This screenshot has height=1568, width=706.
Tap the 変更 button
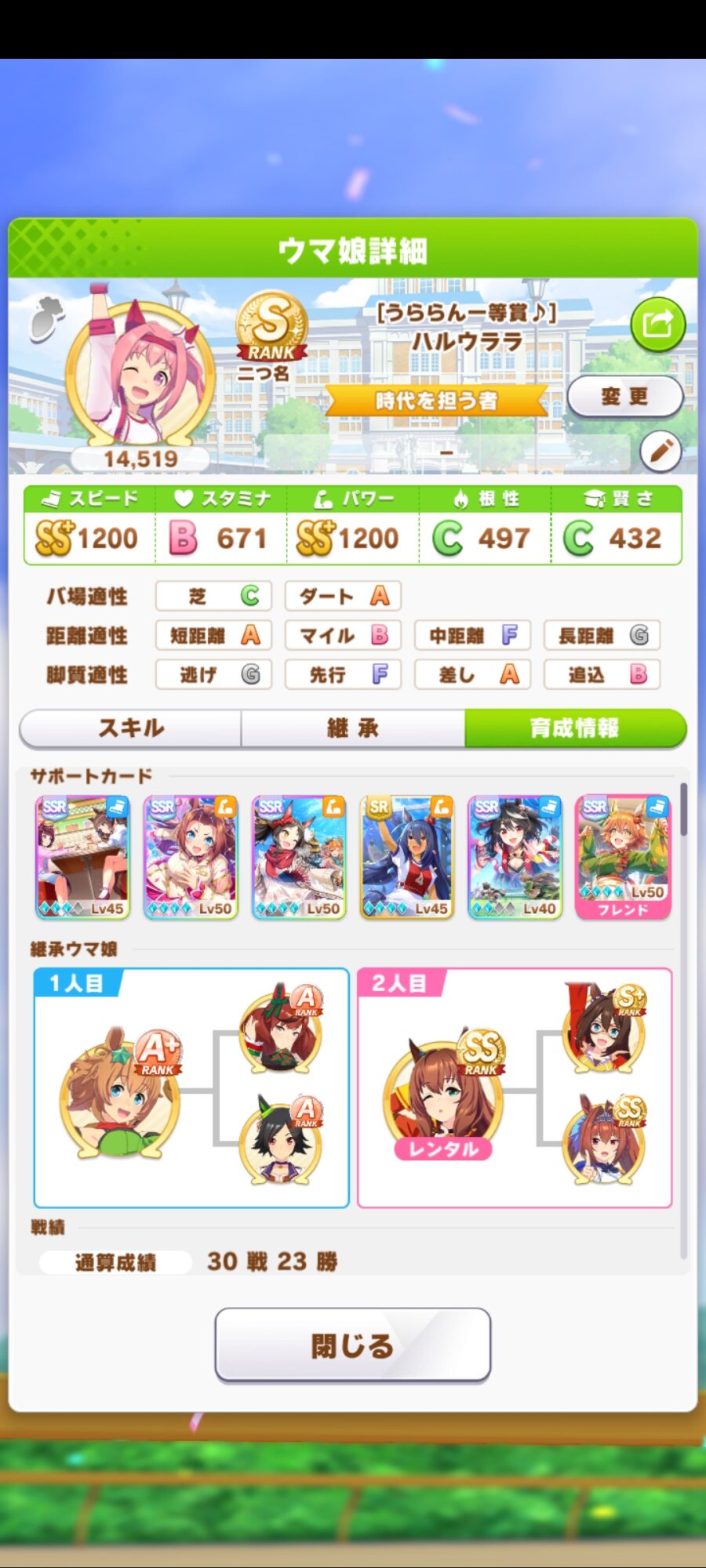click(624, 397)
